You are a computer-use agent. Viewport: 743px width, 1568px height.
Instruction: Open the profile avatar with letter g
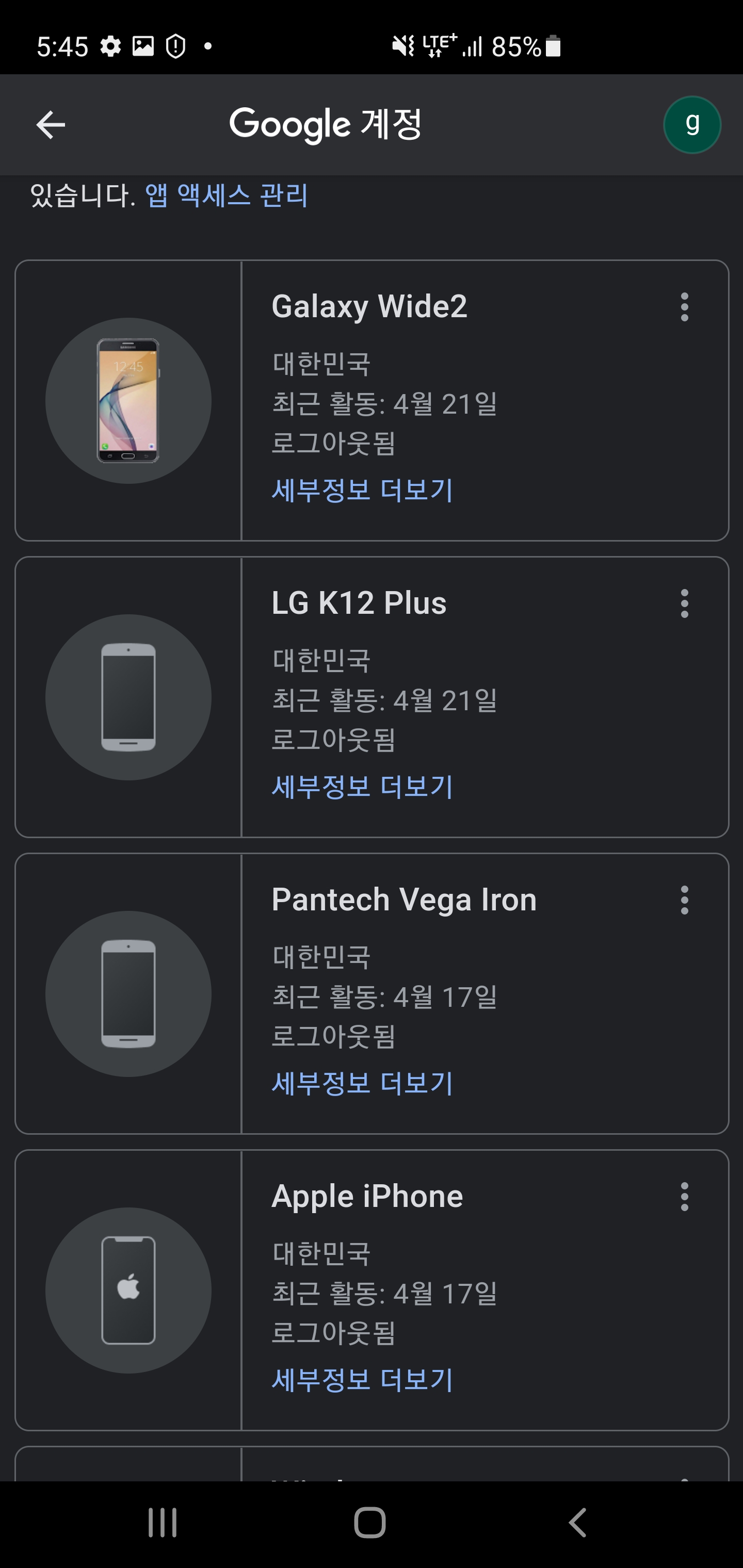pyautogui.click(x=692, y=124)
